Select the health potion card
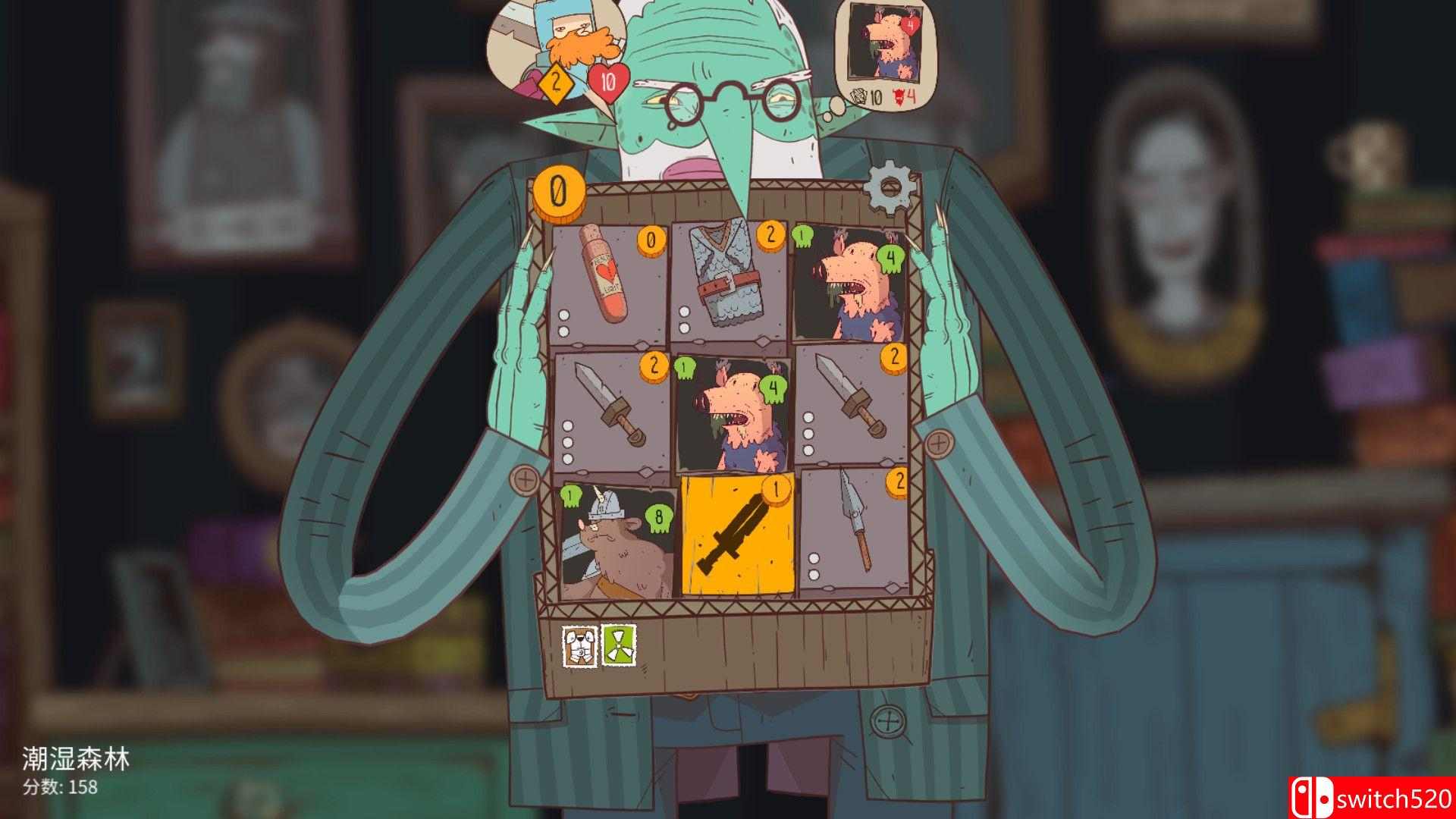 pos(610,283)
